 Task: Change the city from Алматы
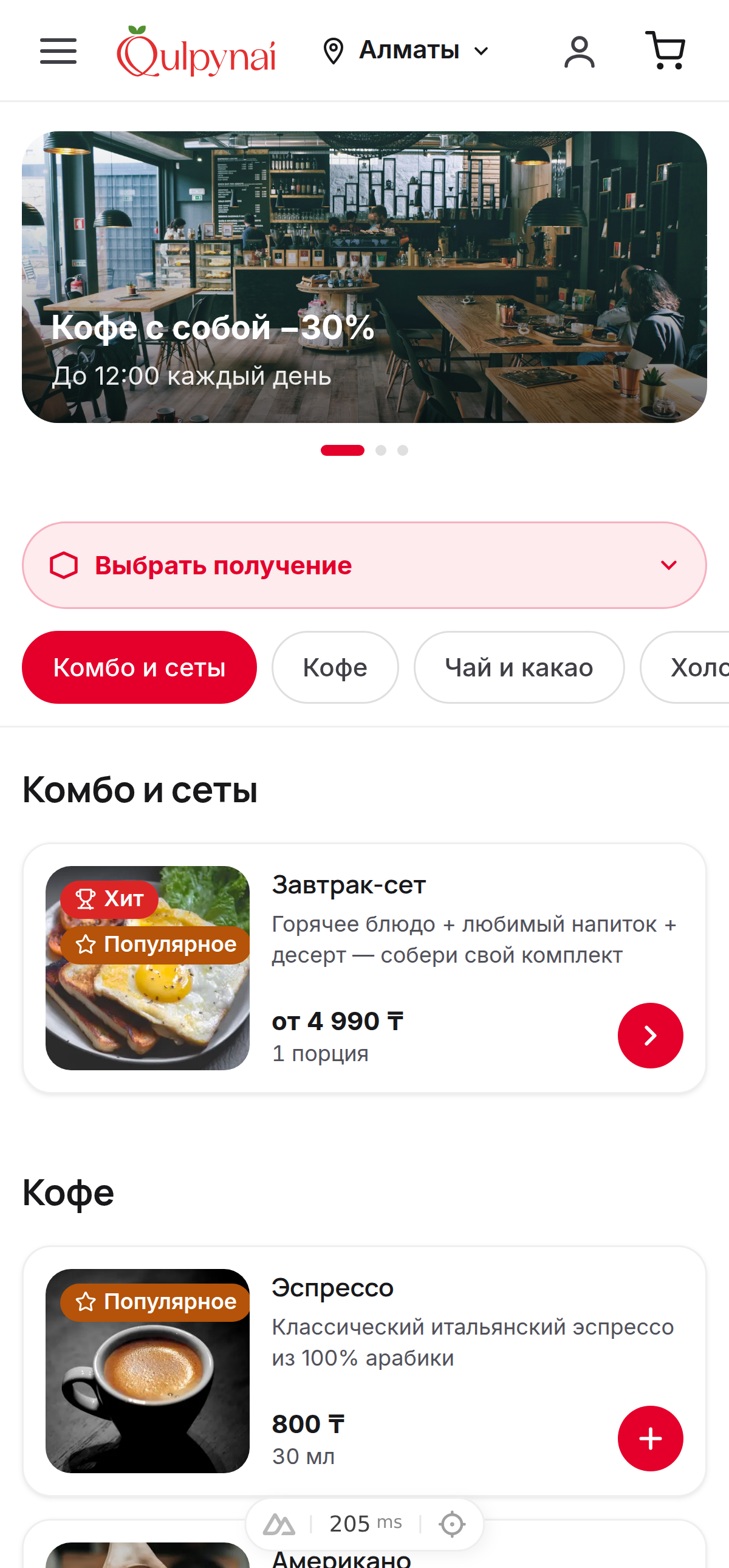coord(406,50)
